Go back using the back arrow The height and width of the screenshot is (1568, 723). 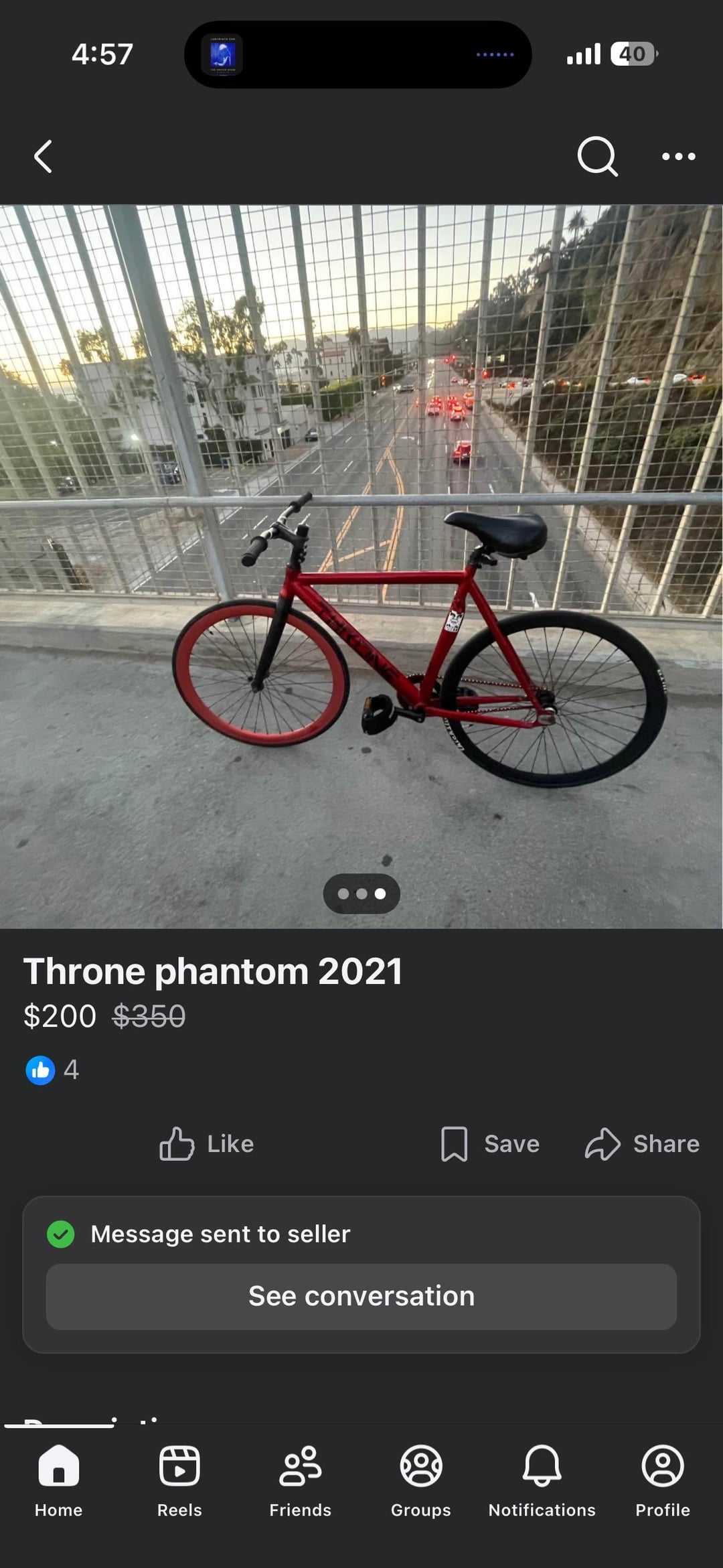[x=44, y=157]
